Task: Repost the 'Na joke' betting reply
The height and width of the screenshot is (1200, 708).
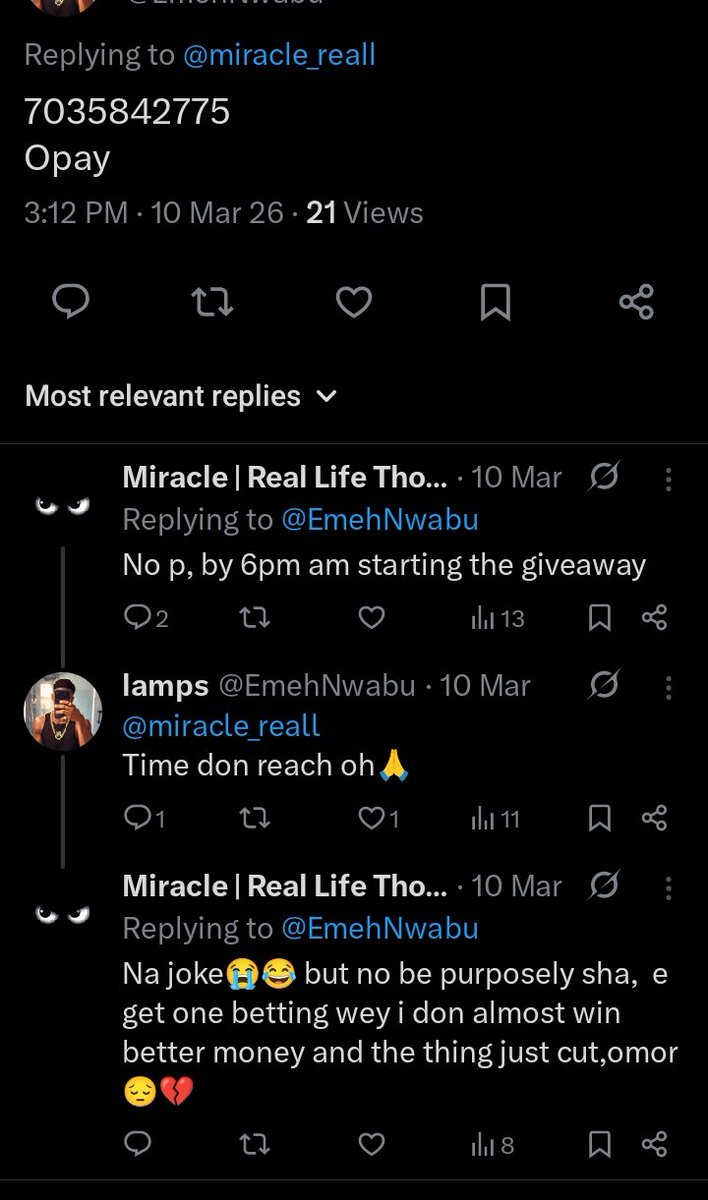Action: point(257,1144)
